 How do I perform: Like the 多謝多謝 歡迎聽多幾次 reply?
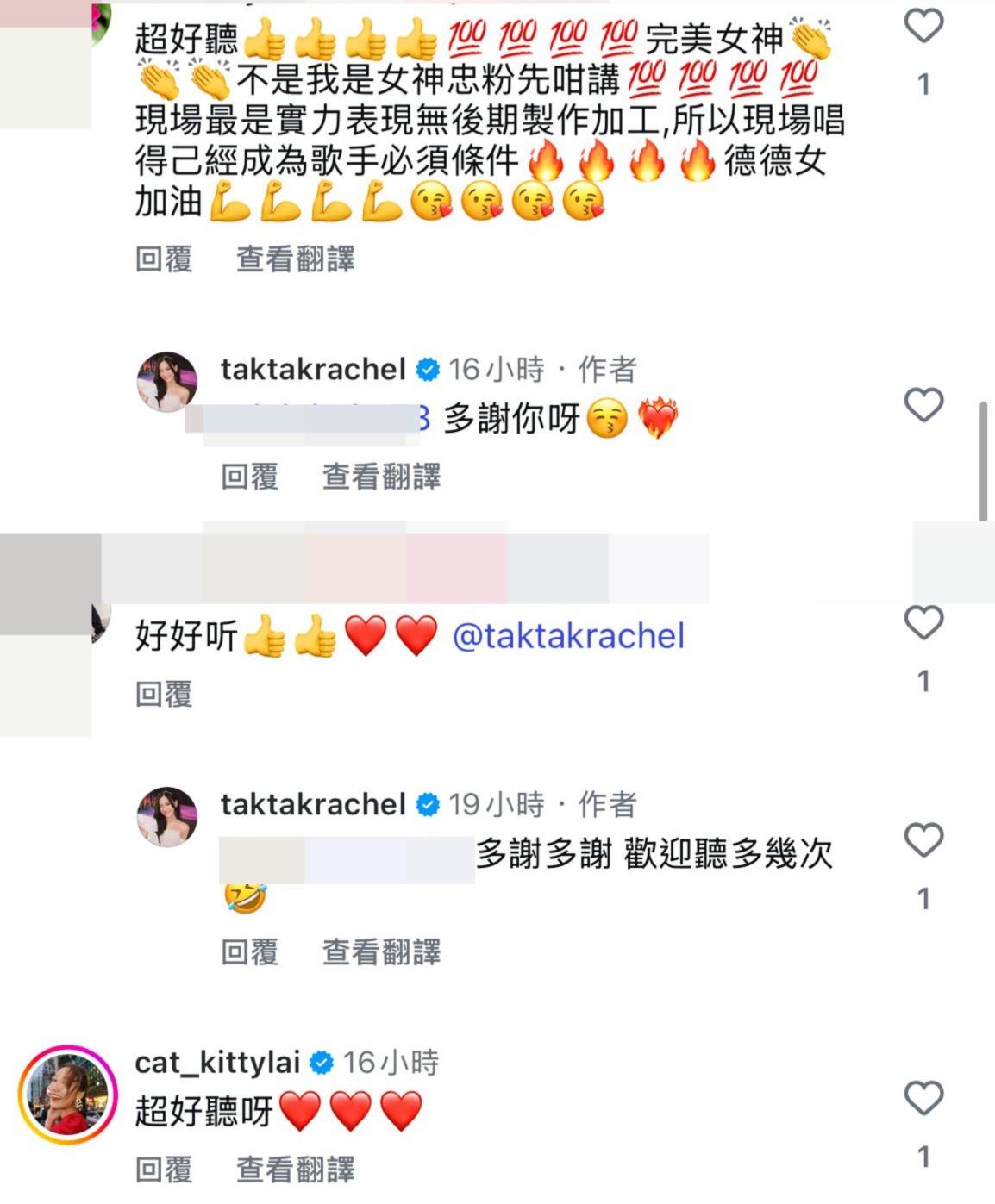pos(923,839)
